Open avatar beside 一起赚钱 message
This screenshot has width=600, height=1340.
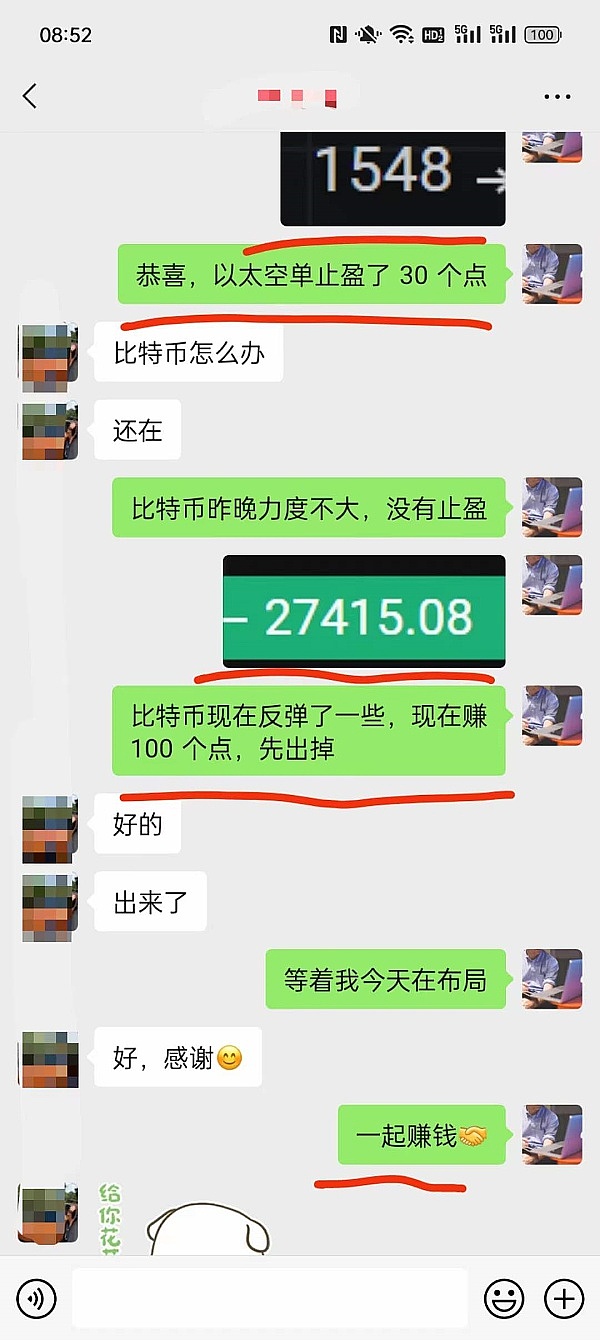pyautogui.click(x=552, y=1134)
